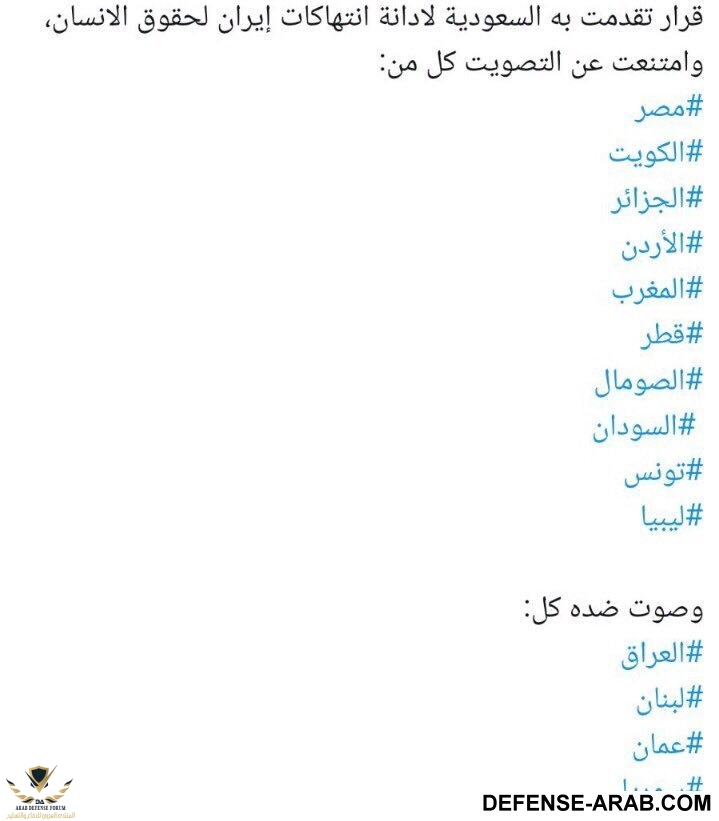Open the #عمان hashtag

[667, 745]
